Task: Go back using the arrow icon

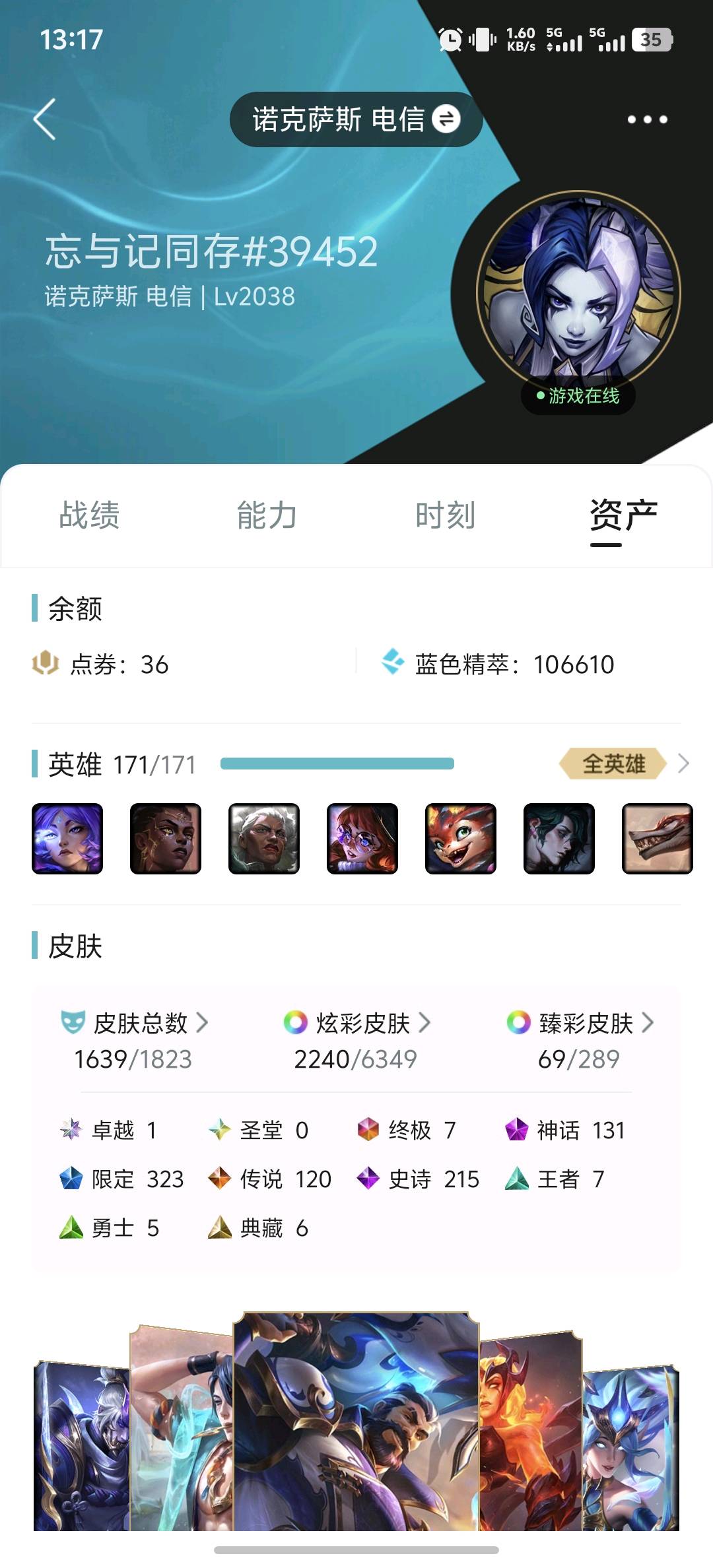Action: [45, 119]
